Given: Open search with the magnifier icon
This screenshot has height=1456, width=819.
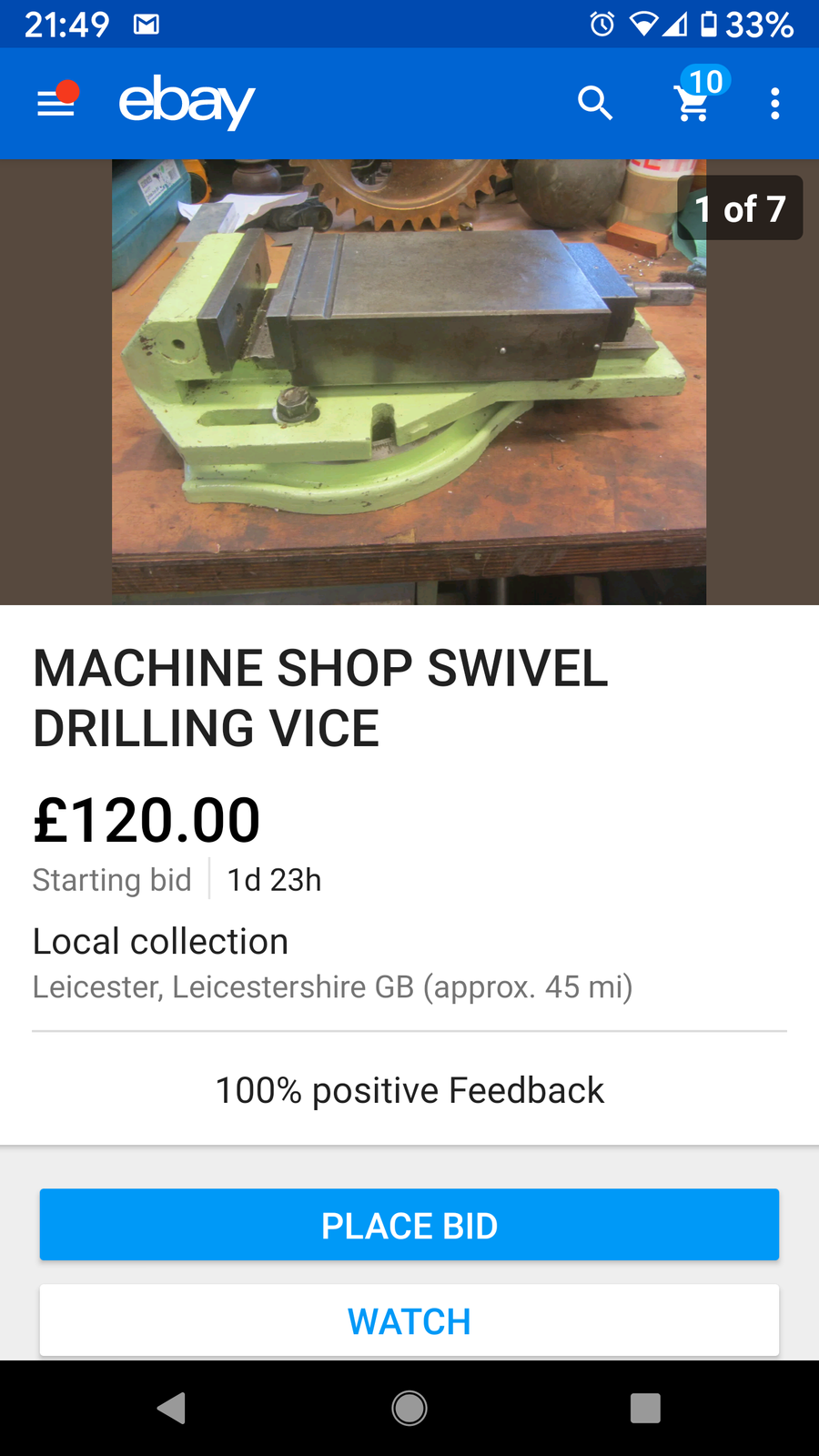Looking at the screenshot, I should pyautogui.click(x=595, y=104).
